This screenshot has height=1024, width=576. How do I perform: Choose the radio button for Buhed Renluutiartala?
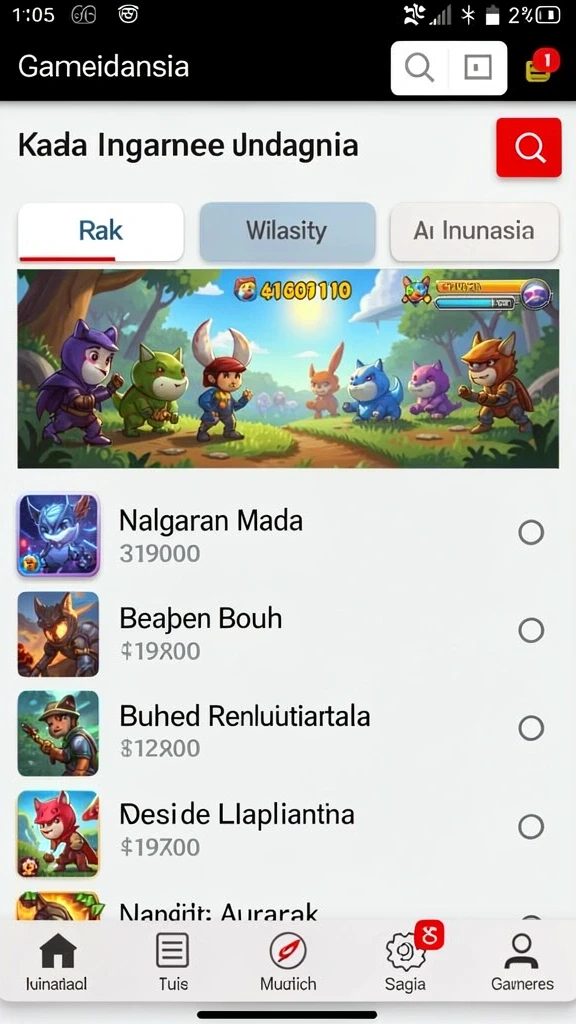click(x=531, y=728)
